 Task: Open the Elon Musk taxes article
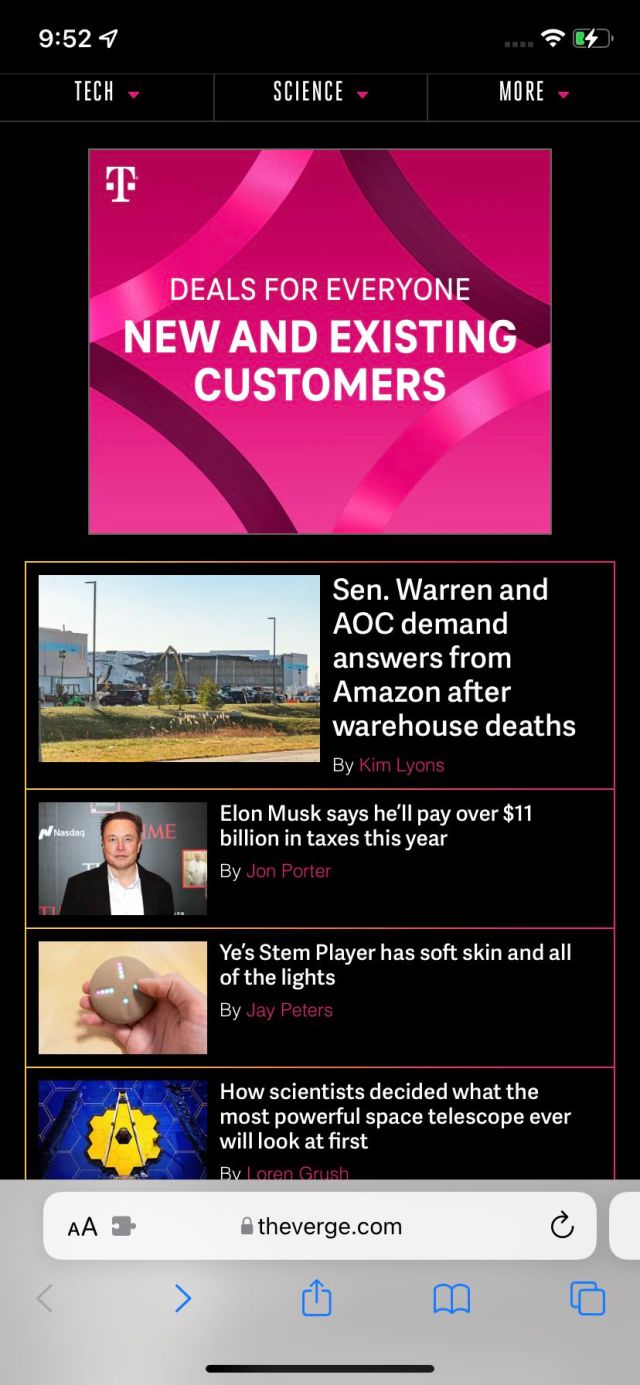point(376,826)
